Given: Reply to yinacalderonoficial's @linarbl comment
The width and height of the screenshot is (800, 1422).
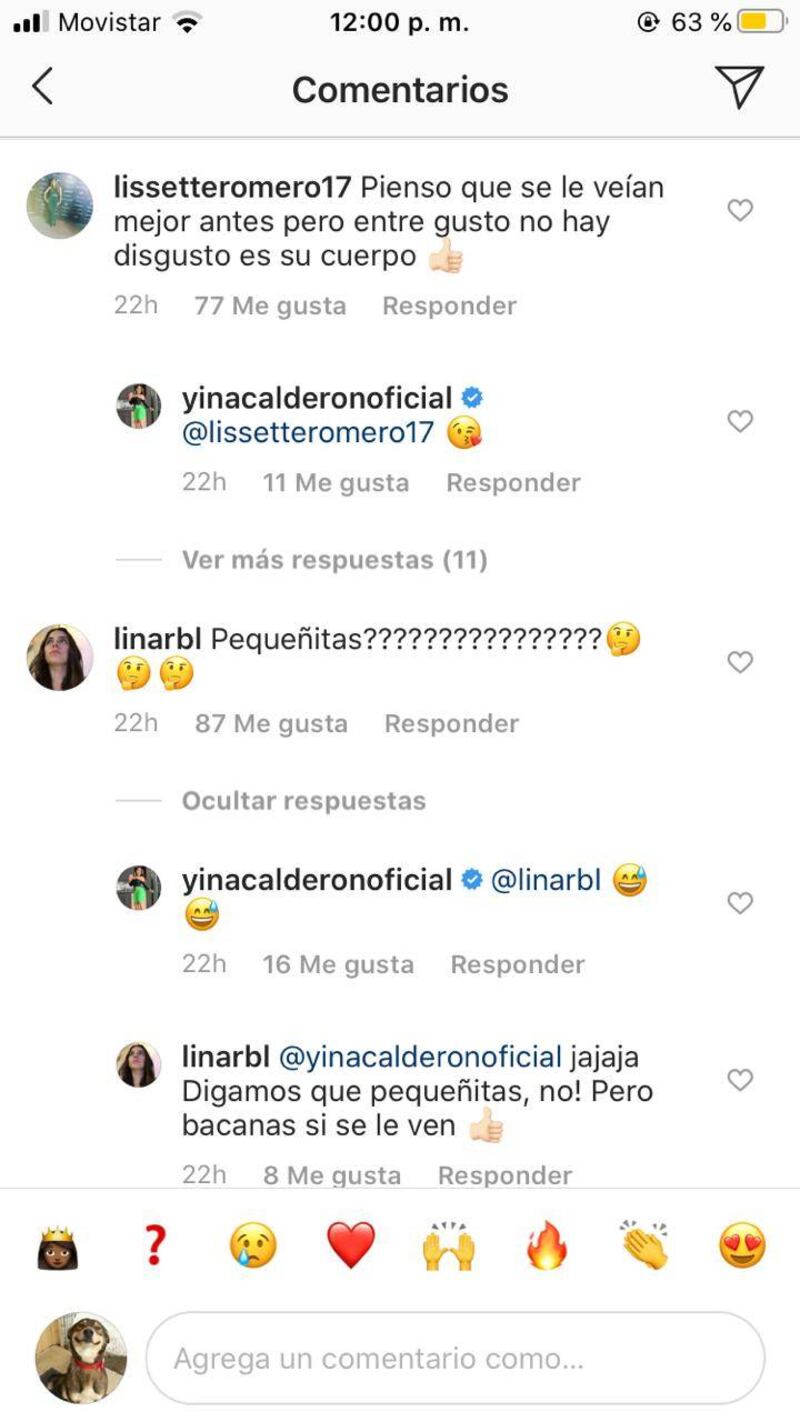Looking at the screenshot, I should click(517, 965).
